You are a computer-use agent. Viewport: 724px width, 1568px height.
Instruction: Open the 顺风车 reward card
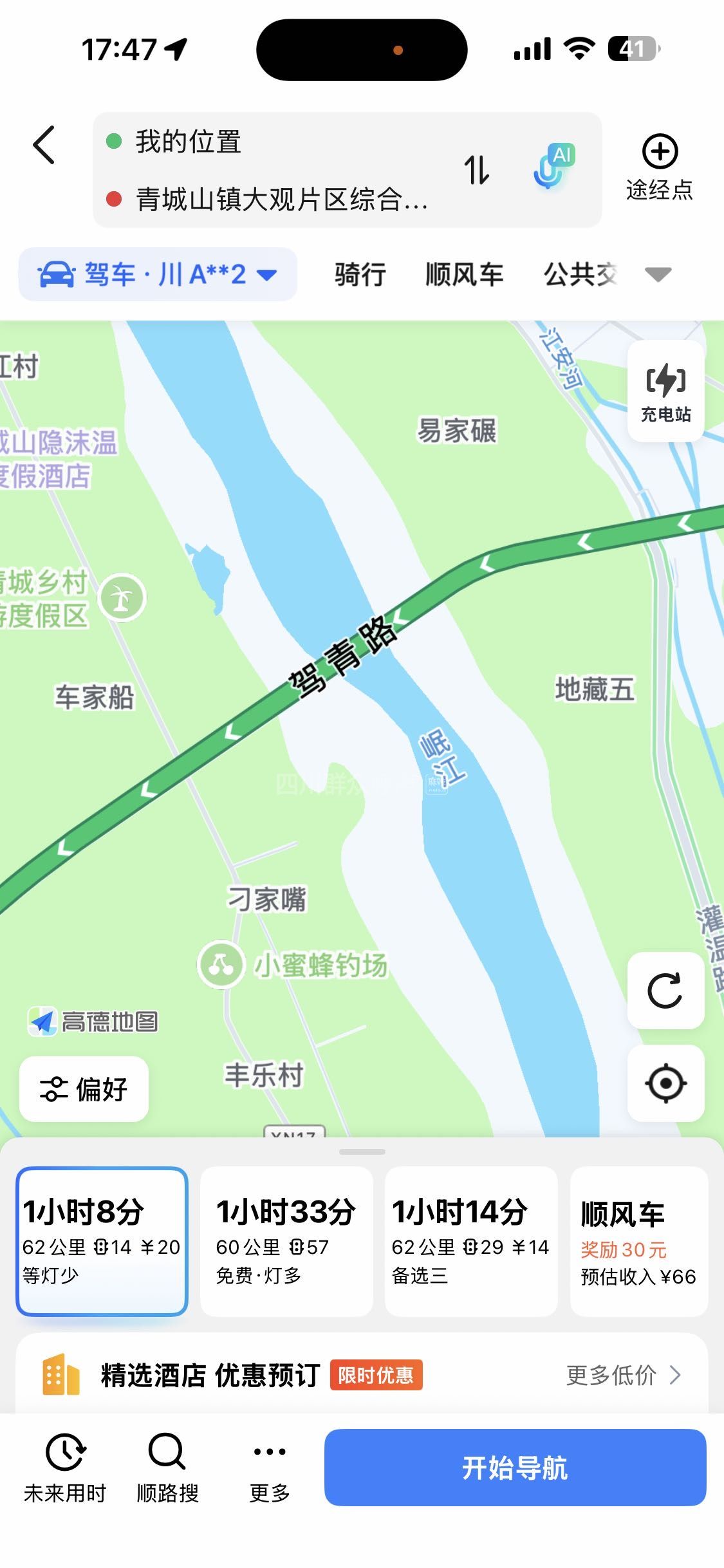638,1241
